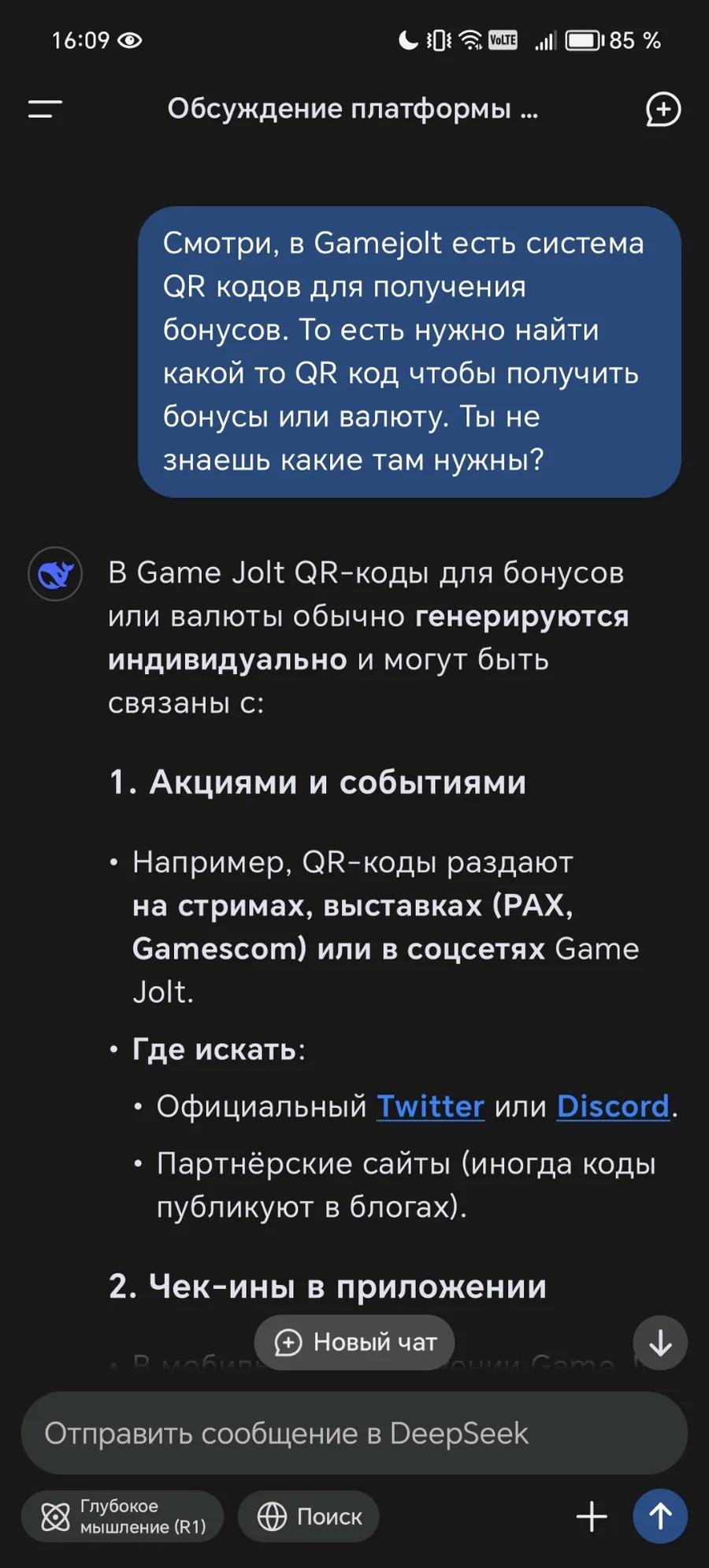Add an attachment with the plus icon
This screenshot has height=1568, width=709.
592,1516
